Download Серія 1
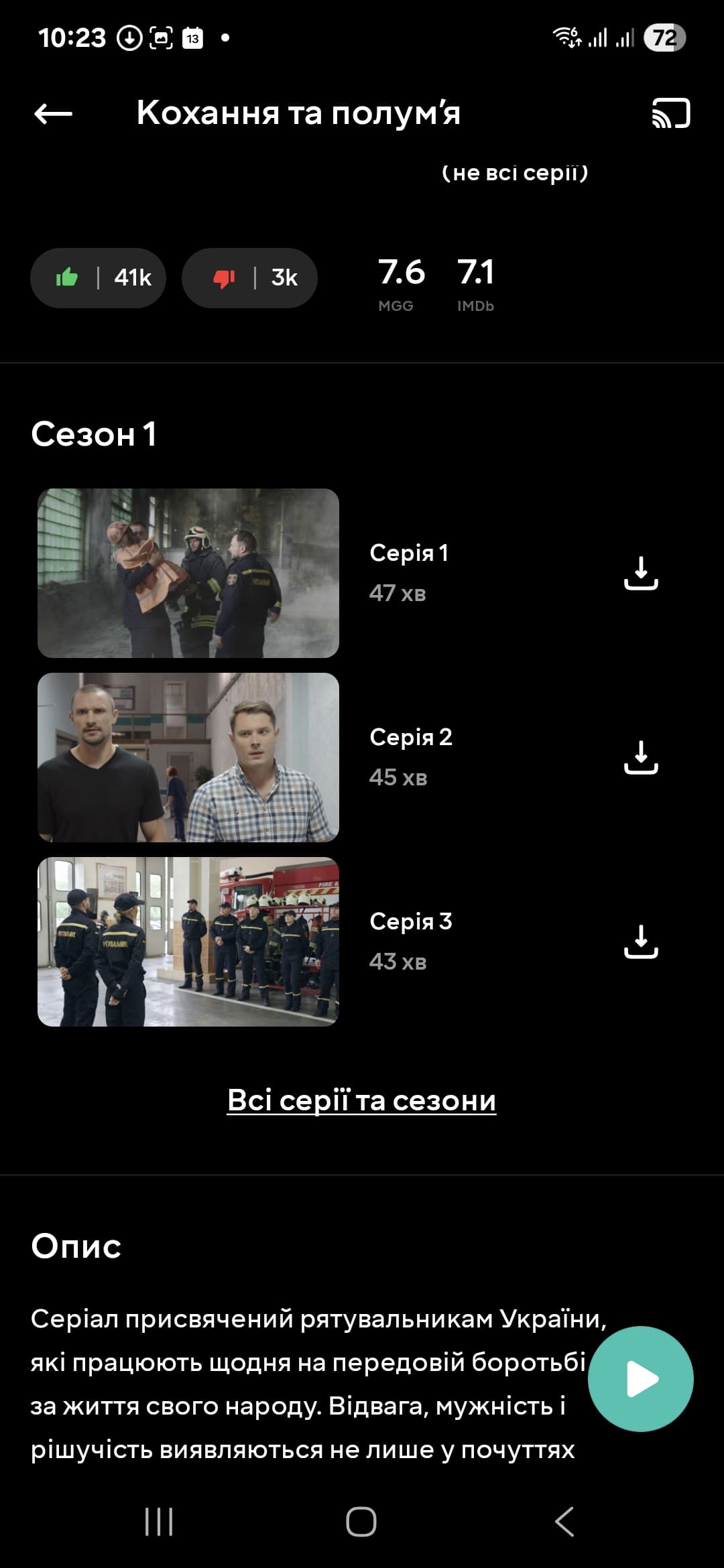 point(641,573)
